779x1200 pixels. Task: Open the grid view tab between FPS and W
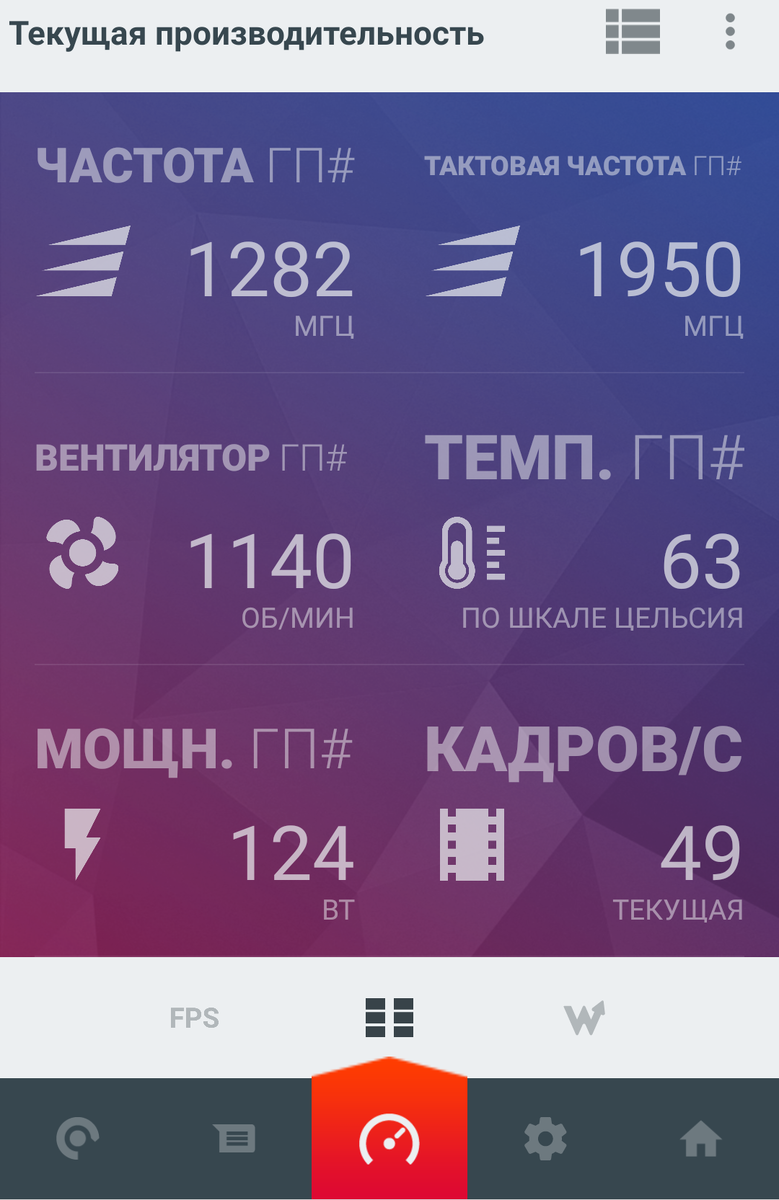[389, 1018]
